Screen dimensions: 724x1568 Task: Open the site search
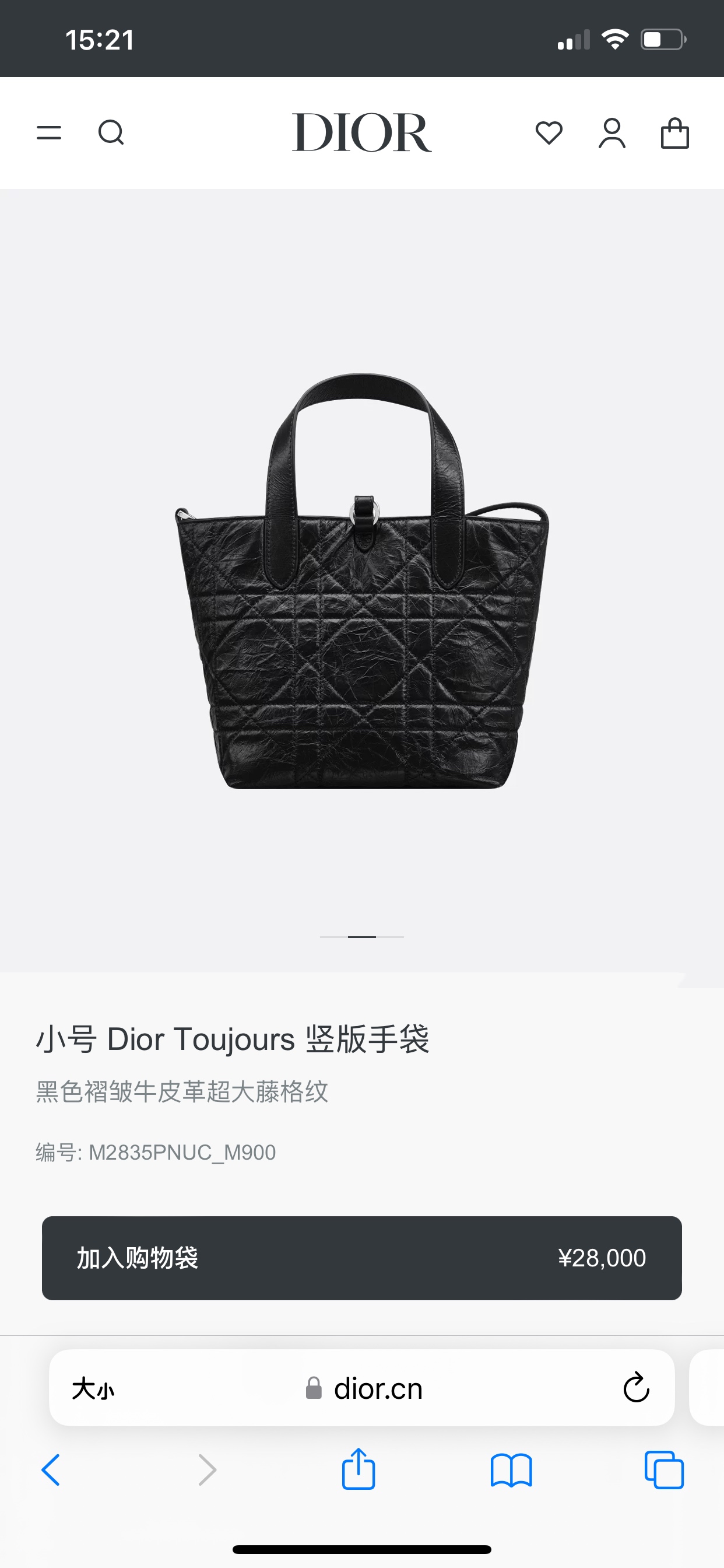pos(111,132)
